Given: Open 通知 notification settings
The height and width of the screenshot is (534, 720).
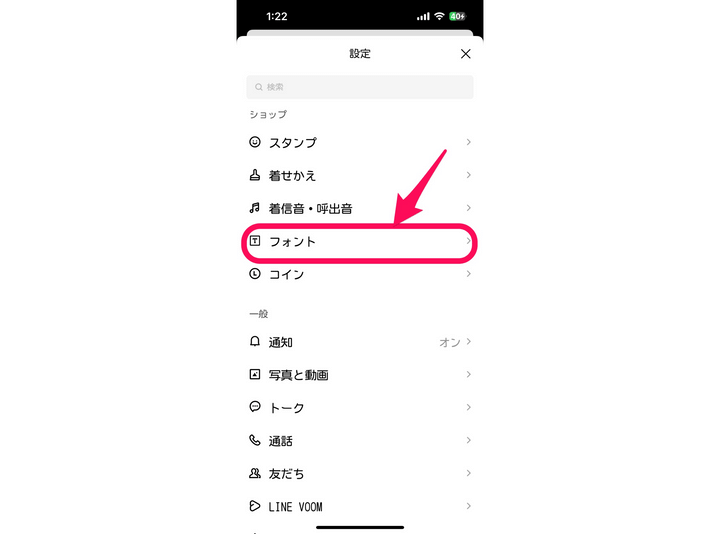Looking at the screenshot, I should [x=360, y=342].
